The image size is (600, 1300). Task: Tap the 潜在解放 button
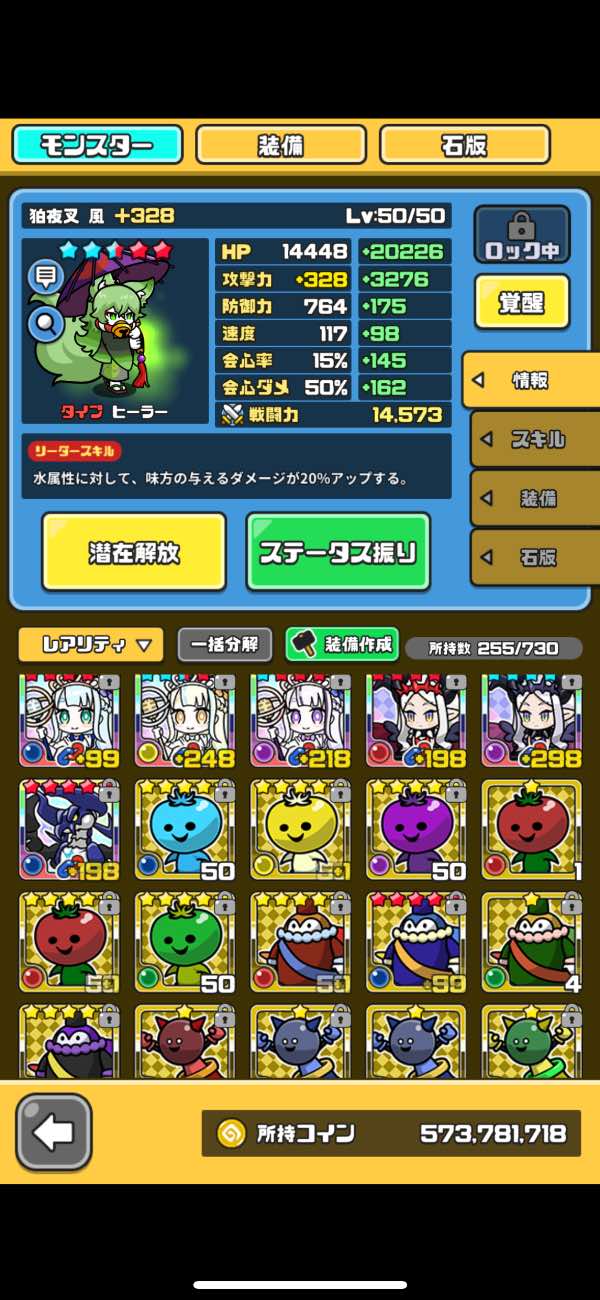pos(134,552)
